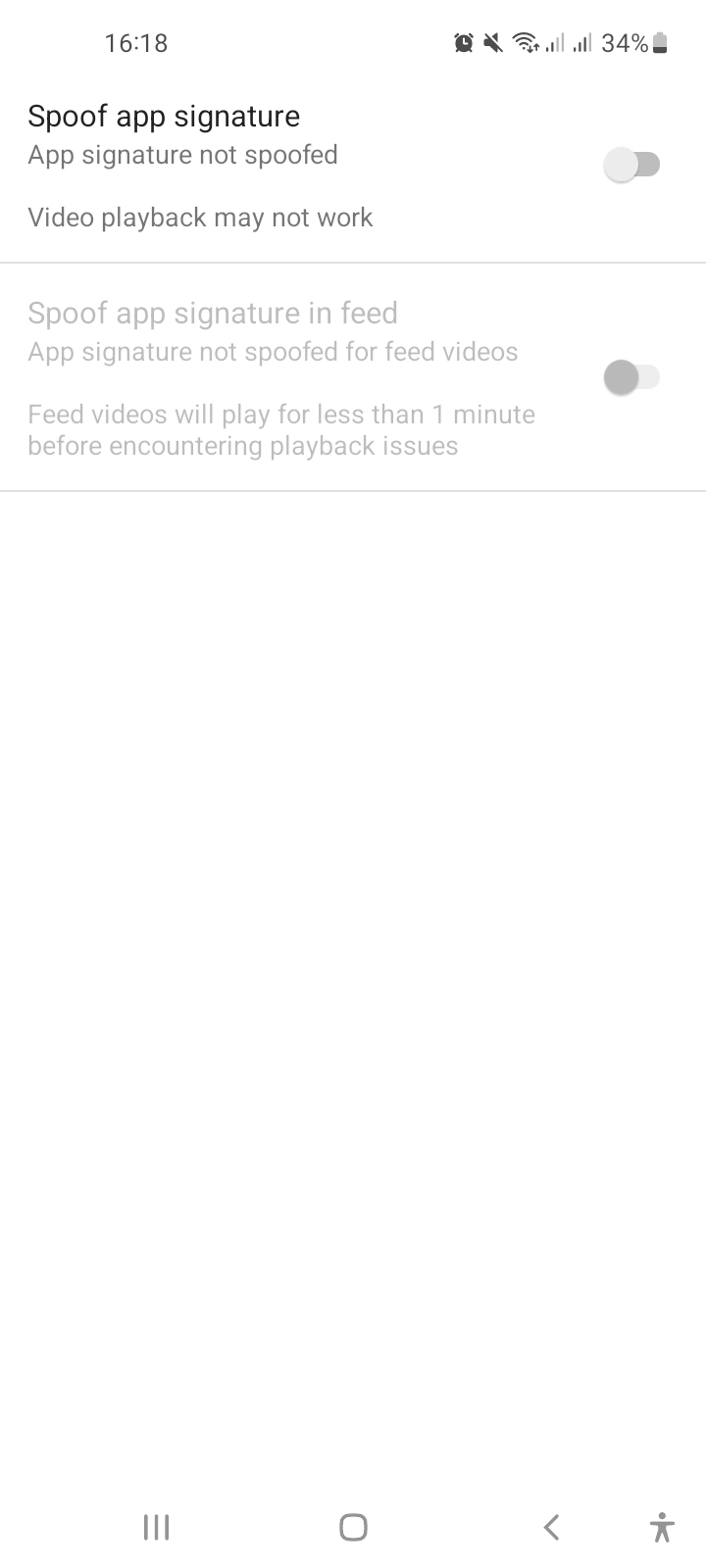Open the accessibility shortcut button
The image size is (706, 1568).
pos(662,1527)
